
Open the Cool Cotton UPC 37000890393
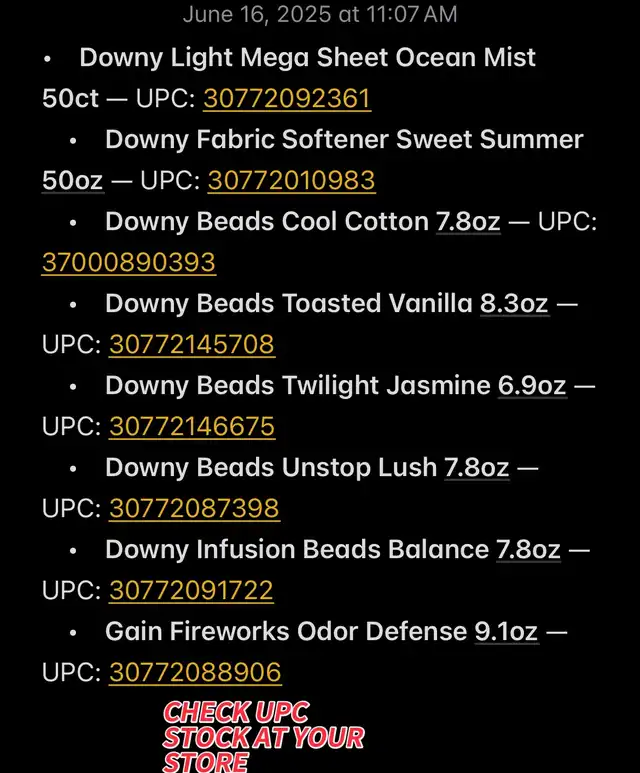click(x=128, y=262)
